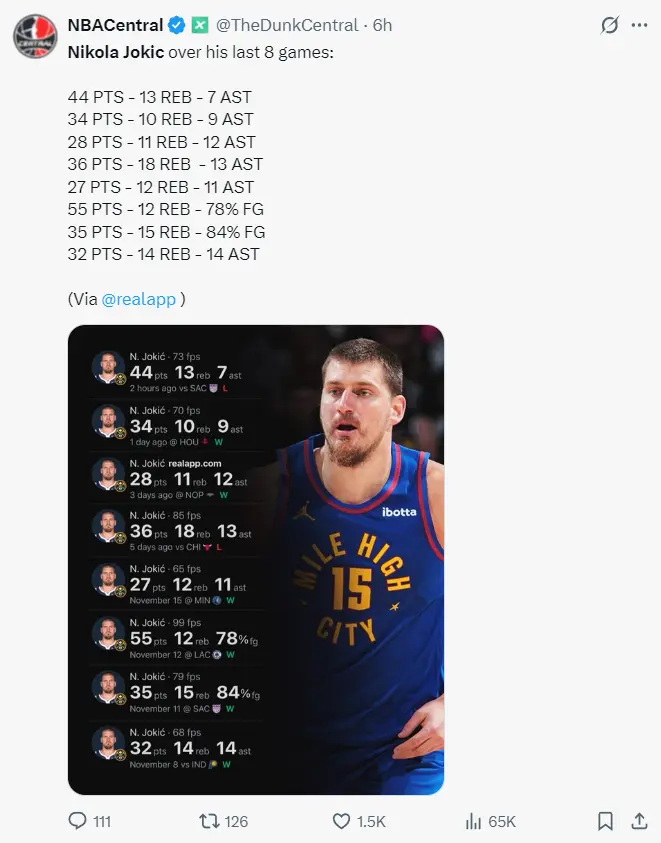View post analytics with 65K views
The width and height of the screenshot is (661, 843).
tap(474, 821)
